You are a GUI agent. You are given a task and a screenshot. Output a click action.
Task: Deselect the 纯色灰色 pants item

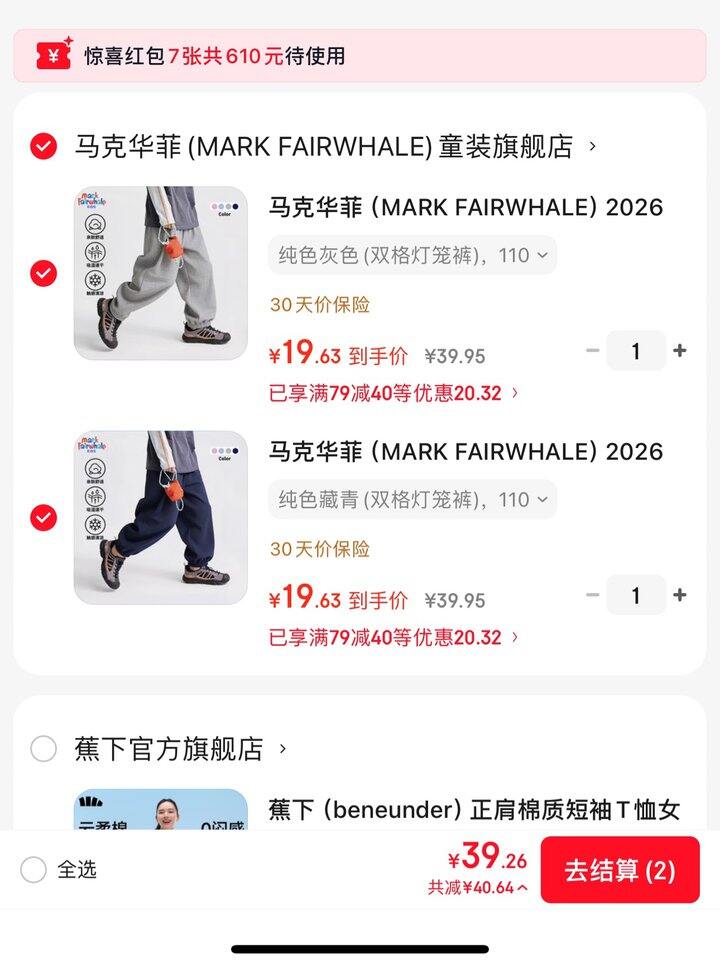tap(43, 273)
